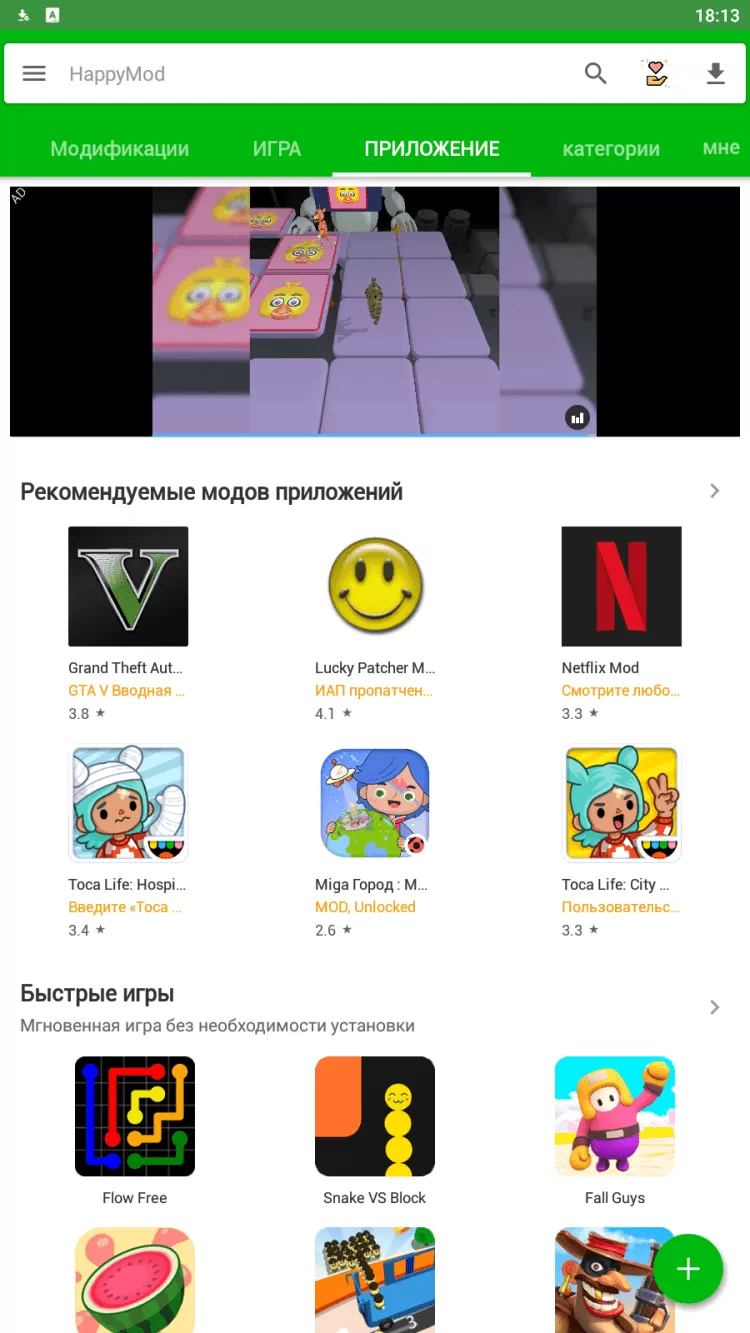Select the категории tab
Screen dimensions: 750x1333
click(611, 149)
